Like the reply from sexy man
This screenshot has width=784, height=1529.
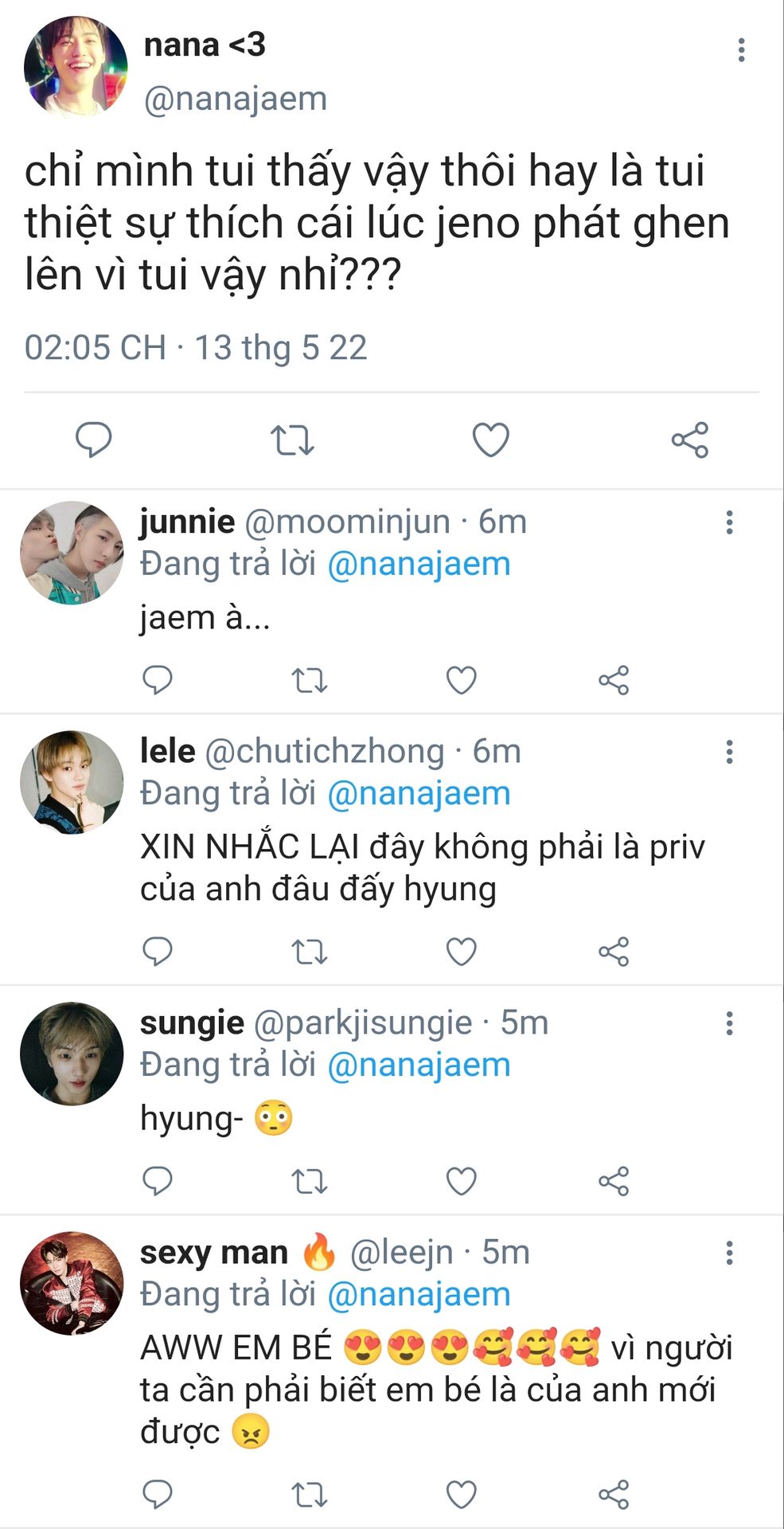click(x=461, y=1495)
